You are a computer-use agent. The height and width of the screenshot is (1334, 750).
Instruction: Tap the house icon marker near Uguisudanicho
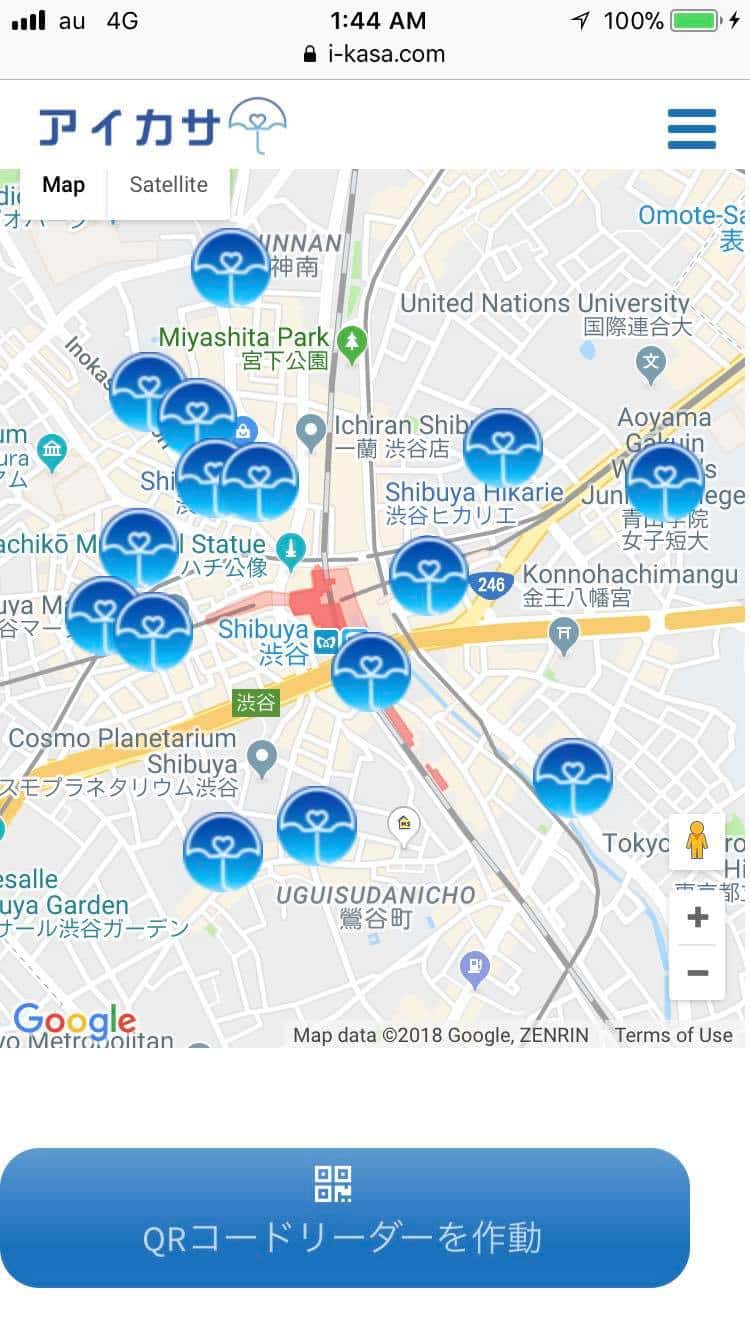[x=404, y=820]
